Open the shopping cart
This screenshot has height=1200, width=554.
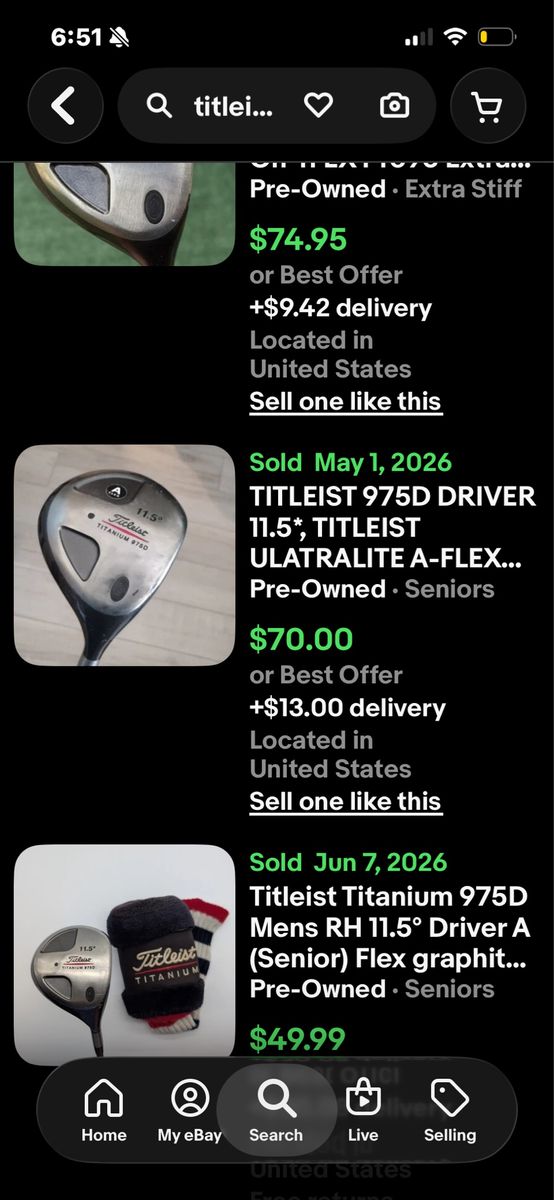[x=487, y=106]
